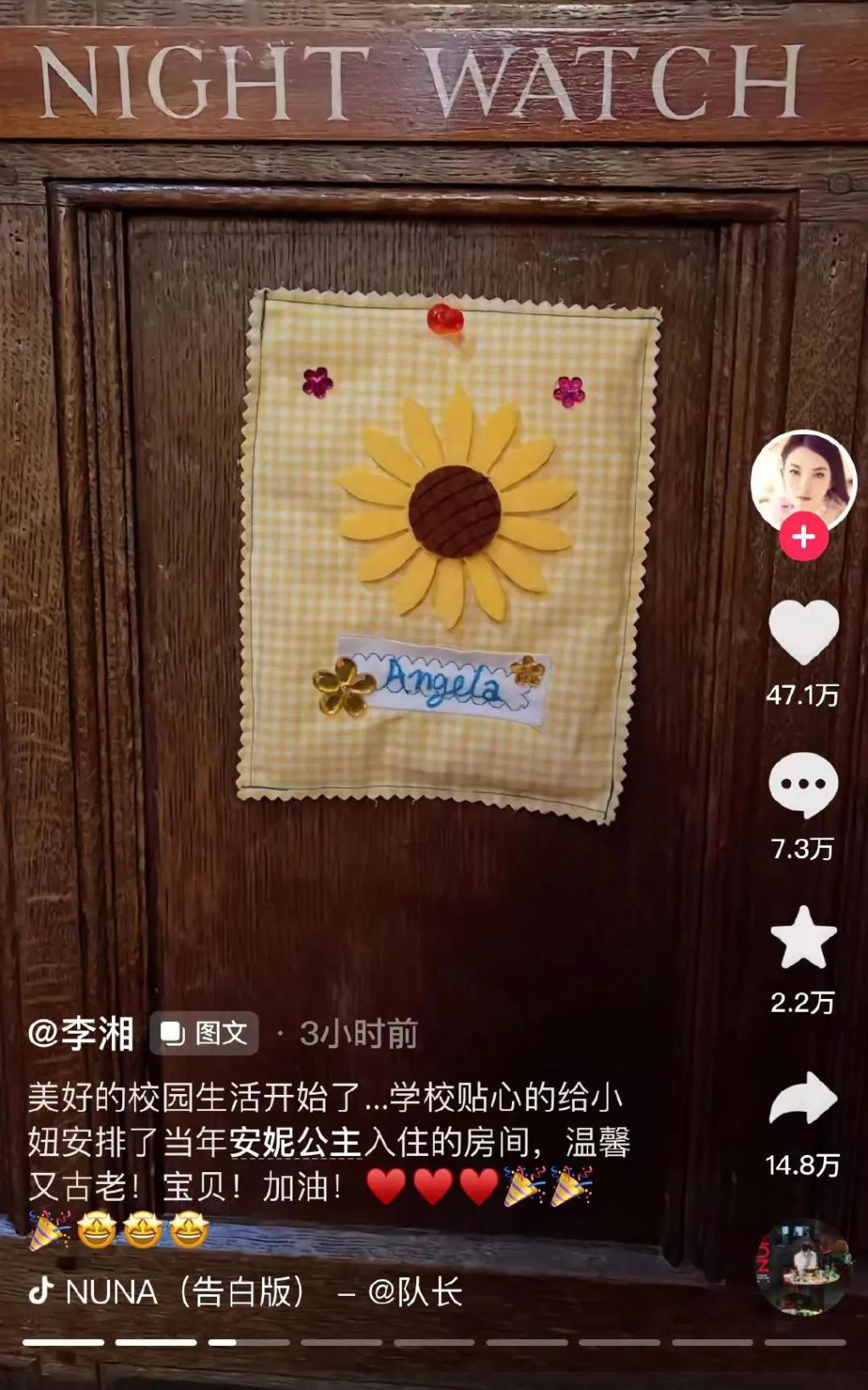Open the comments section

803,784
